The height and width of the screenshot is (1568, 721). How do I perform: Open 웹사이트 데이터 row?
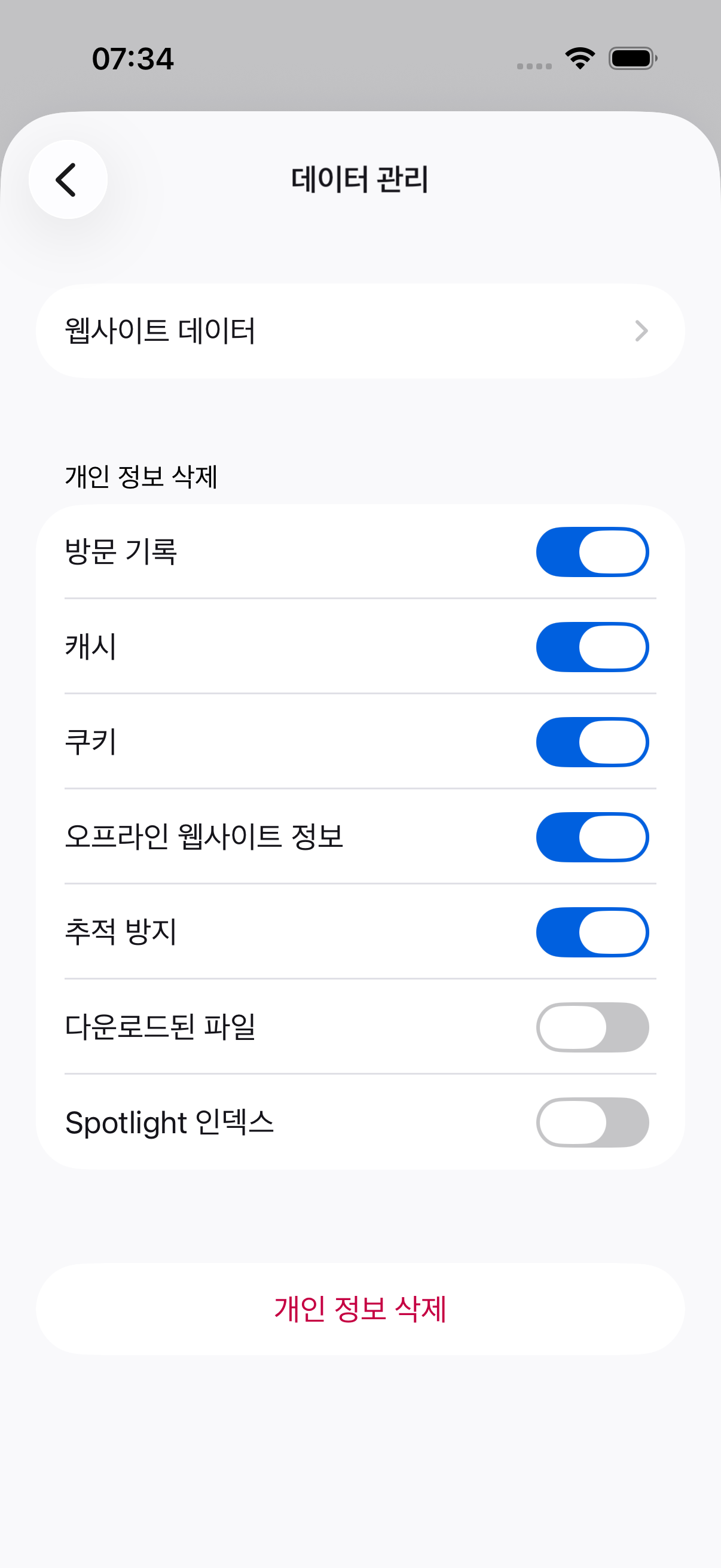tap(360, 331)
